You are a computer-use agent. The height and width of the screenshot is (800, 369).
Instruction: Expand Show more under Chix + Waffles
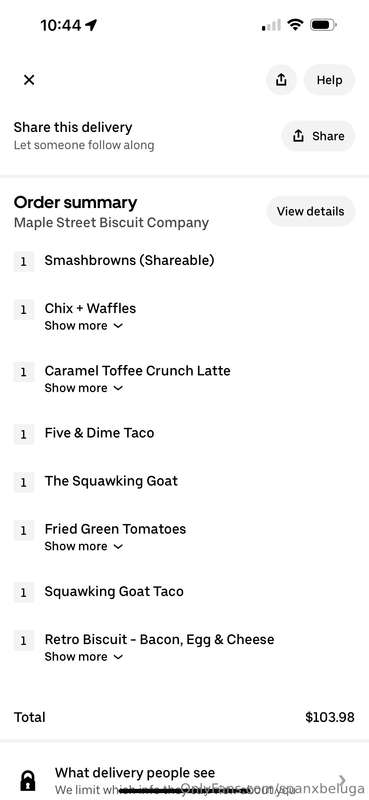pyautogui.click(x=84, y=326)
